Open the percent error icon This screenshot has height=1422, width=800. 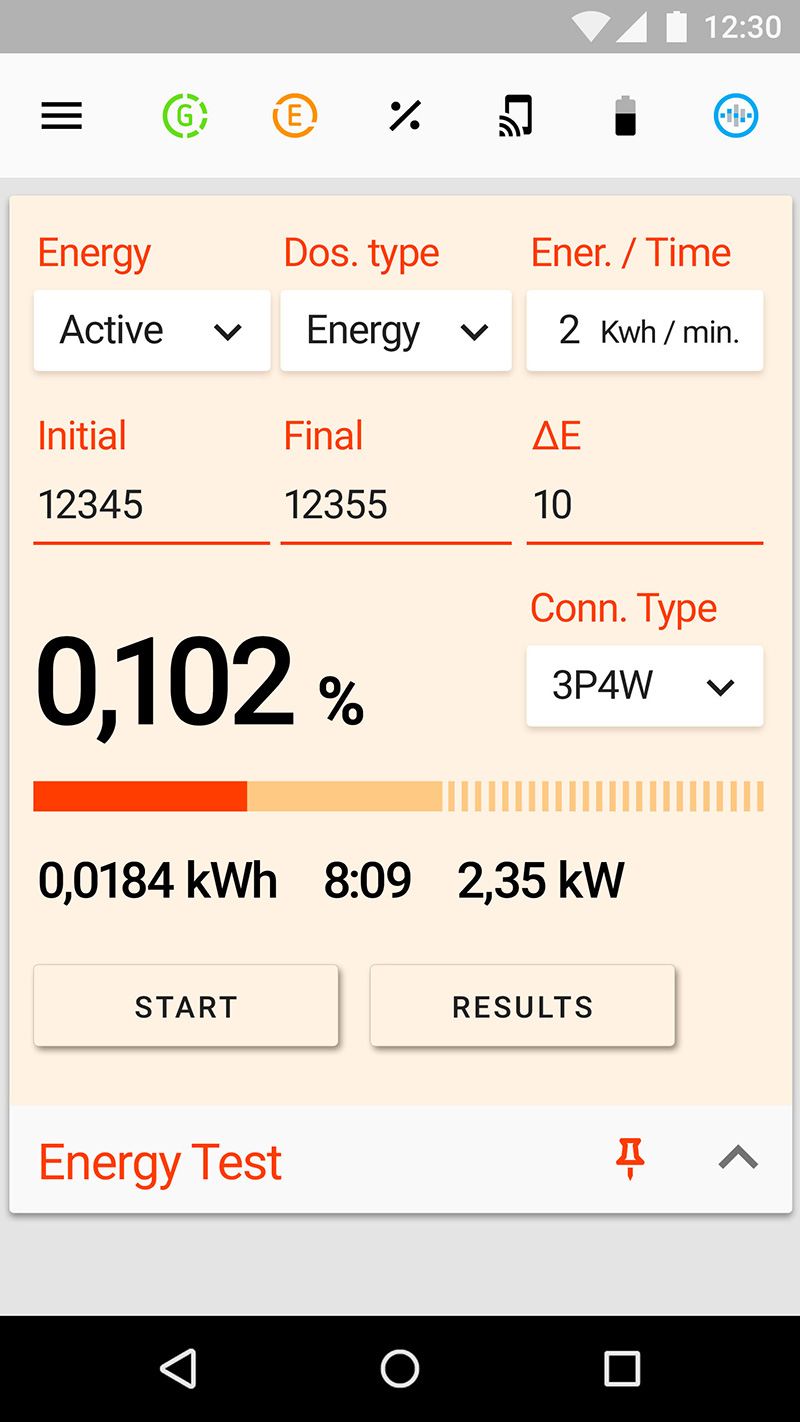[405, 117]
